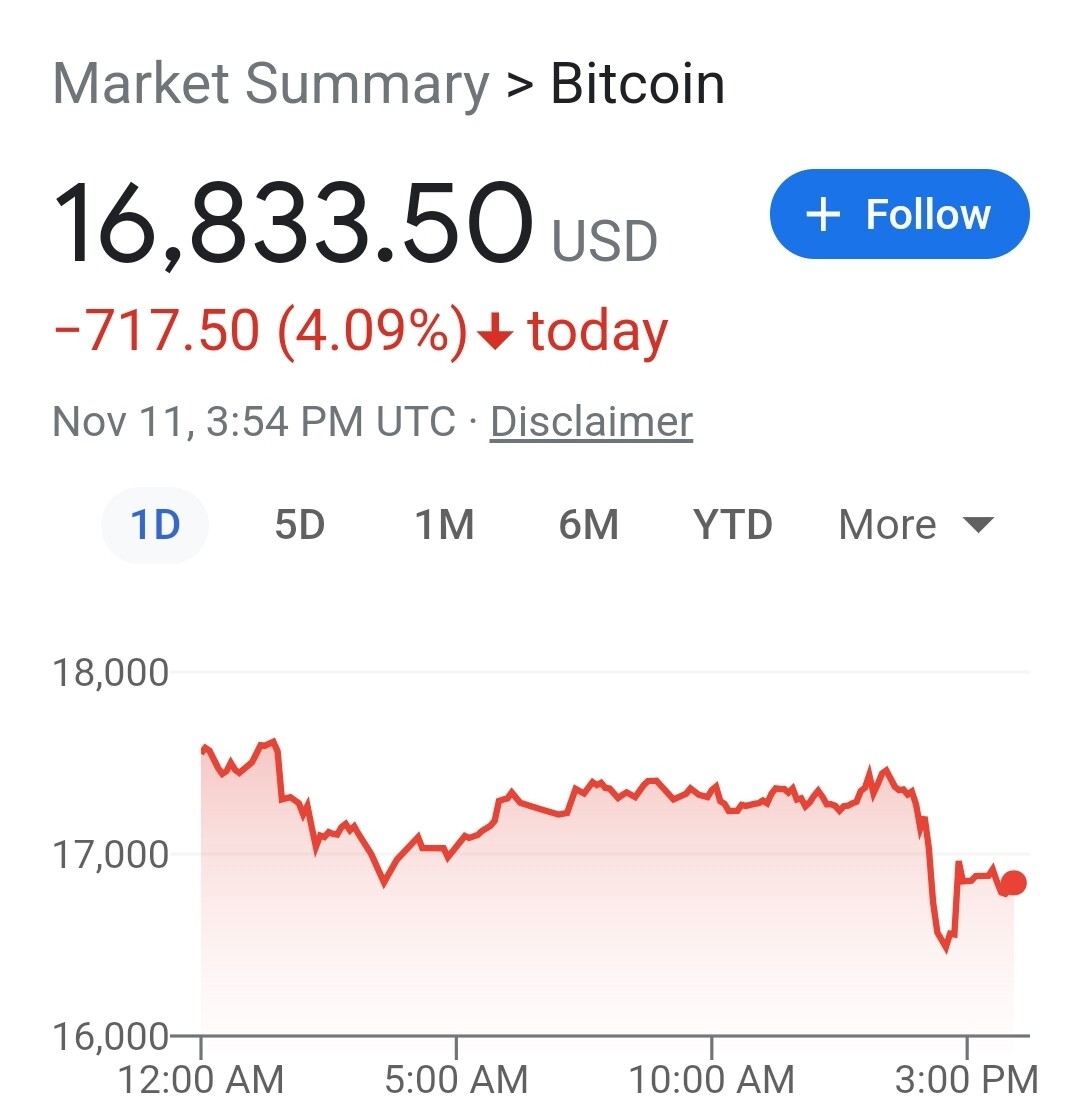Expand the More time ranges dropdown
1080x1116 pixels.
click(914, 525)
